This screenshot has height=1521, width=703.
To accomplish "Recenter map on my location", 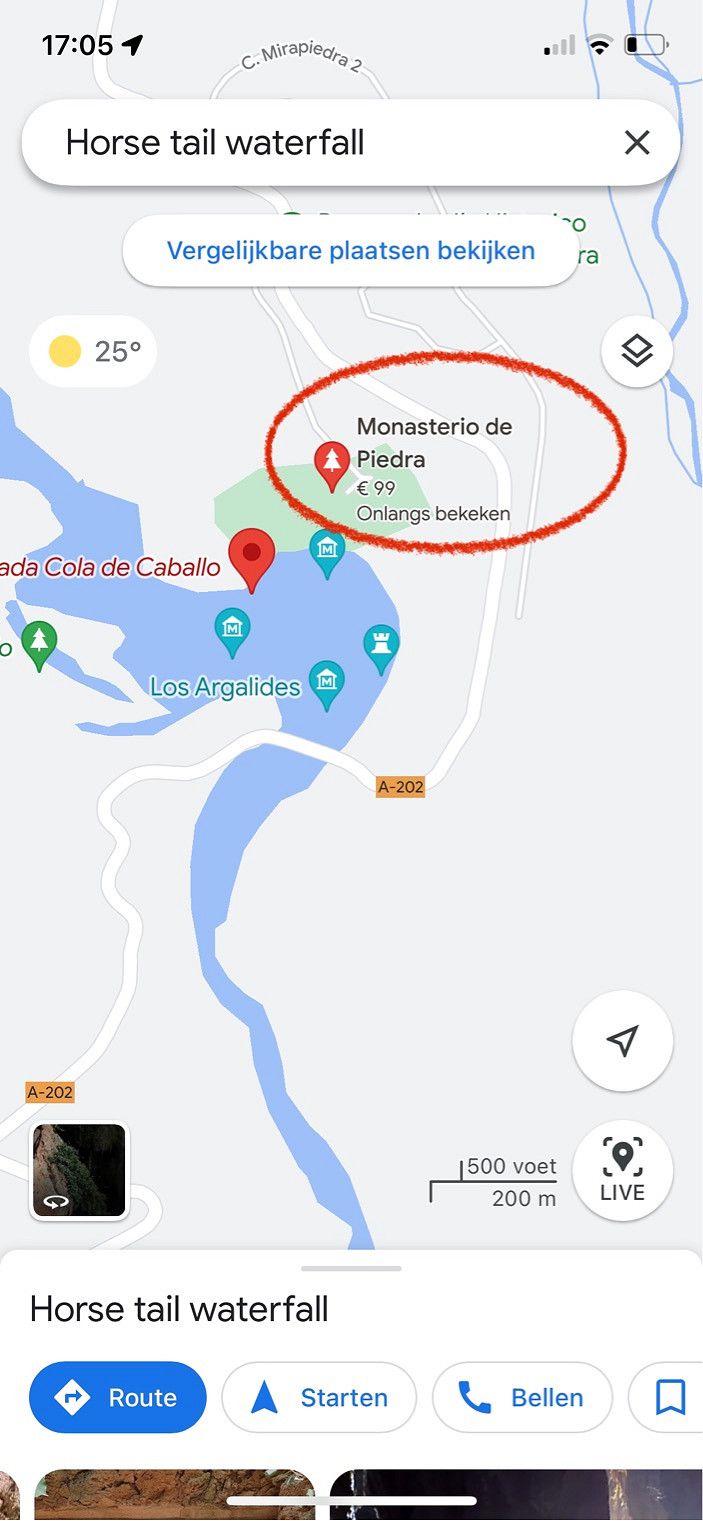I will coord(622,1040).
